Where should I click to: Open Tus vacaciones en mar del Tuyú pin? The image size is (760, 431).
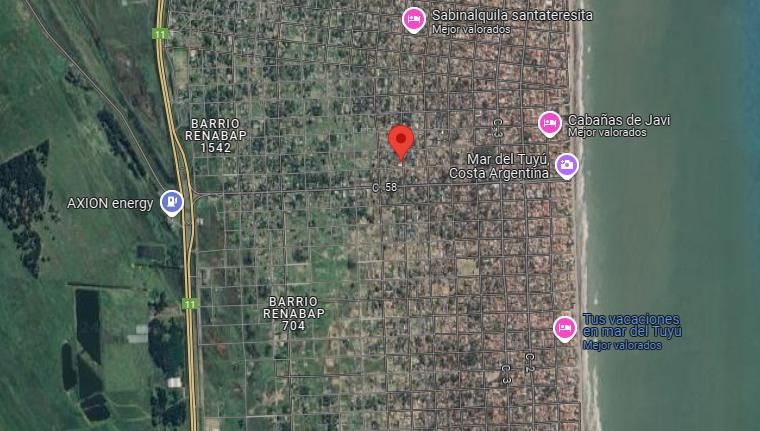[x=564, y=327]
